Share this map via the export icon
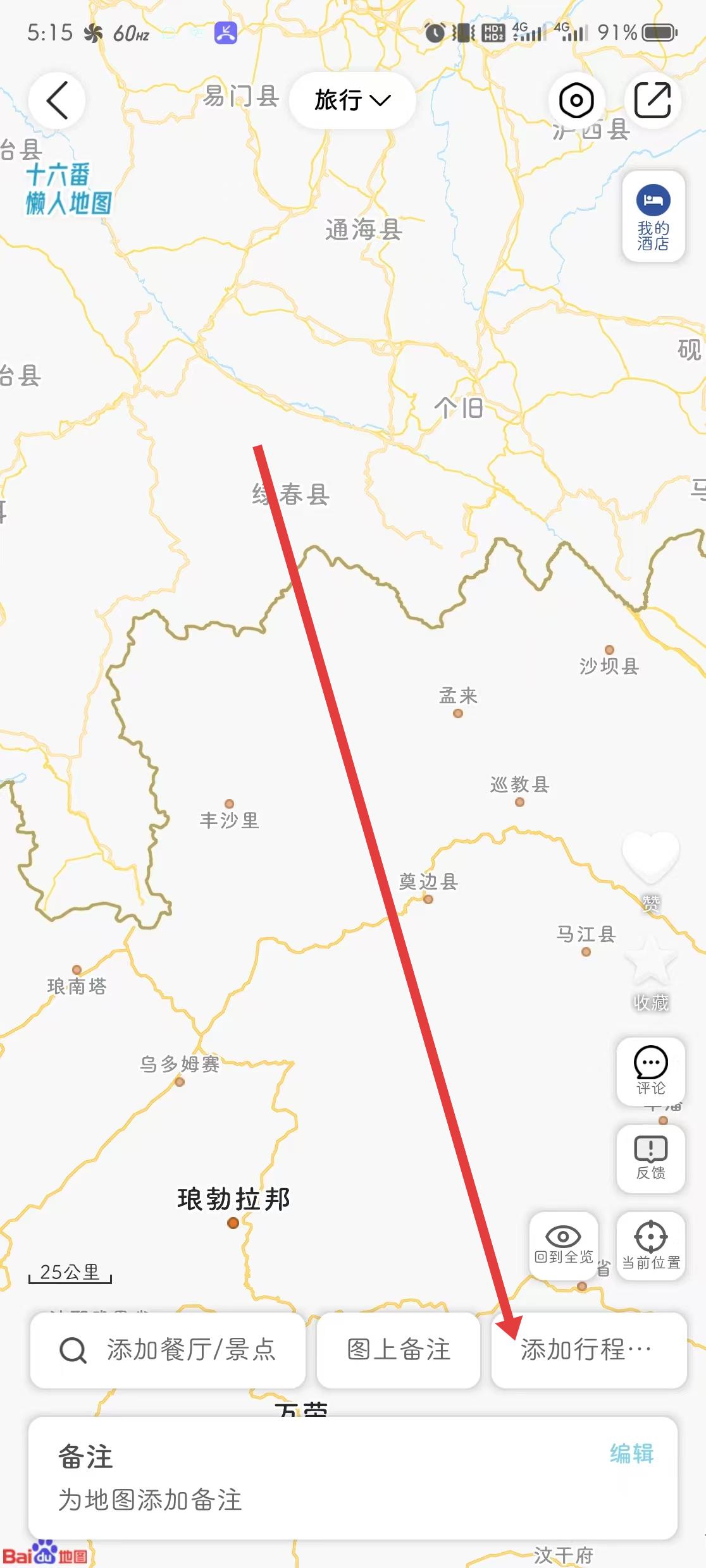 pyautogui.click(x=652, y=101)
